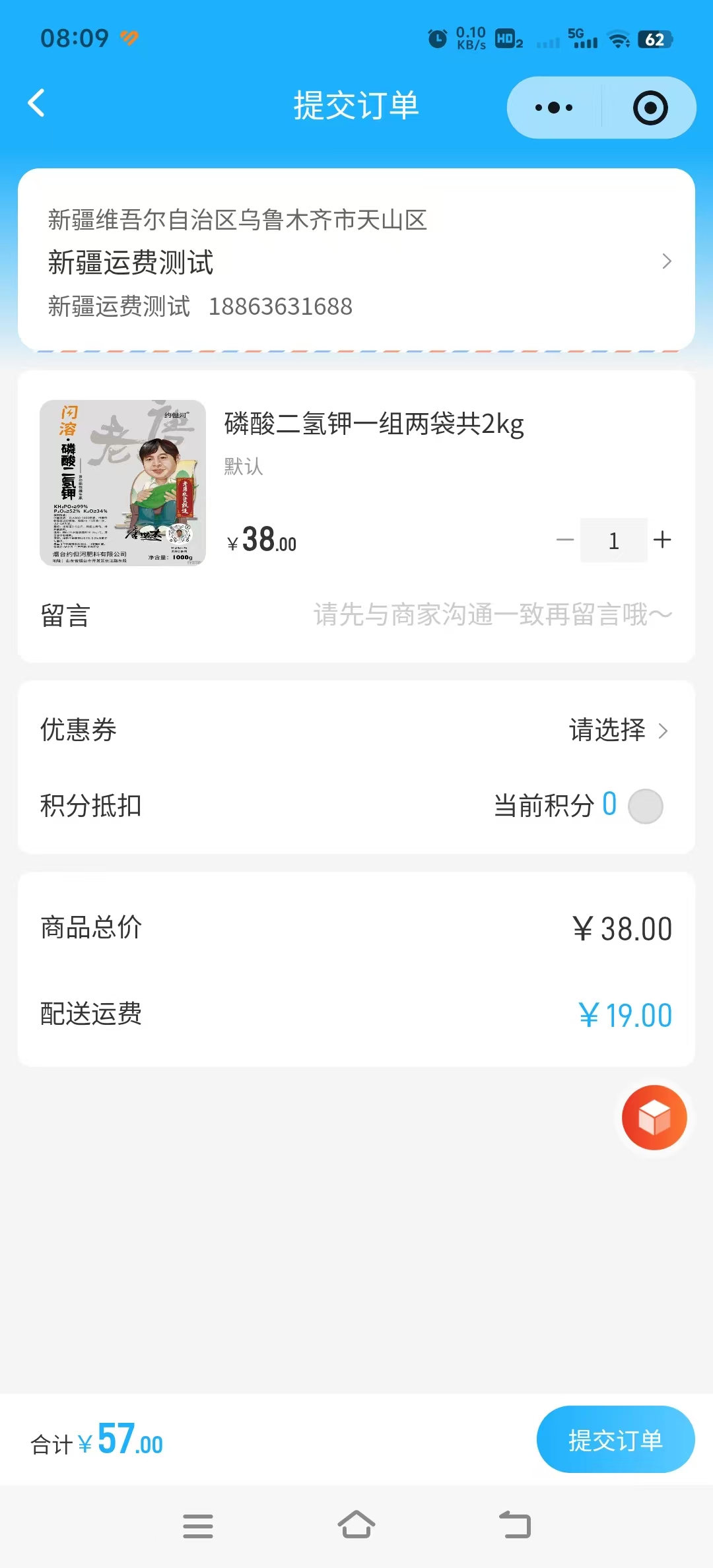Edit the quantity field showing 1
Image resolution: width=713 pixels, height=1568 pixels.
(613, 540)
